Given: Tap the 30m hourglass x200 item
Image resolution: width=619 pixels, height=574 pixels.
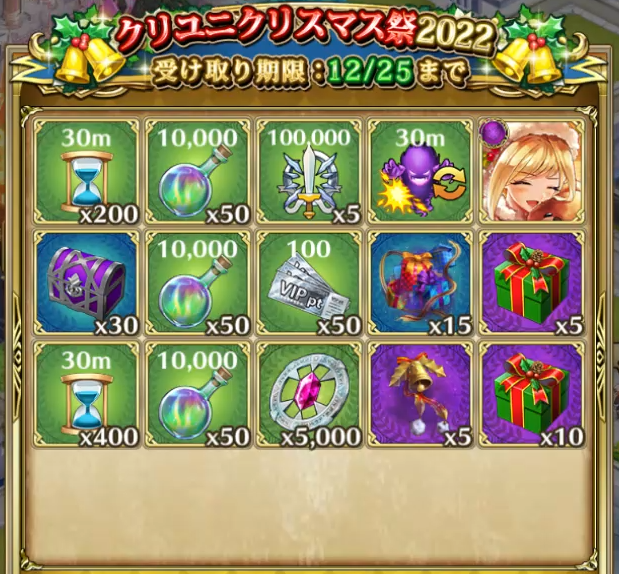Looking at the screenshot, I should [86, 171].
